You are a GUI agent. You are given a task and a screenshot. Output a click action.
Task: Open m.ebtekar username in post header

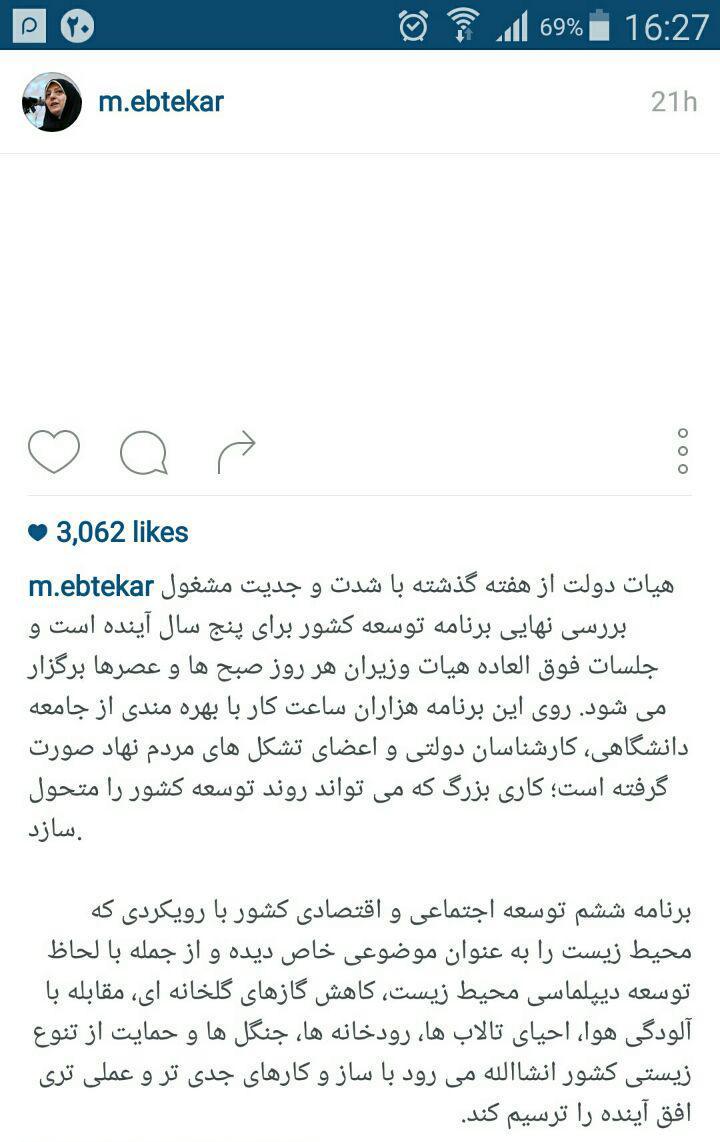pos(161,102)
